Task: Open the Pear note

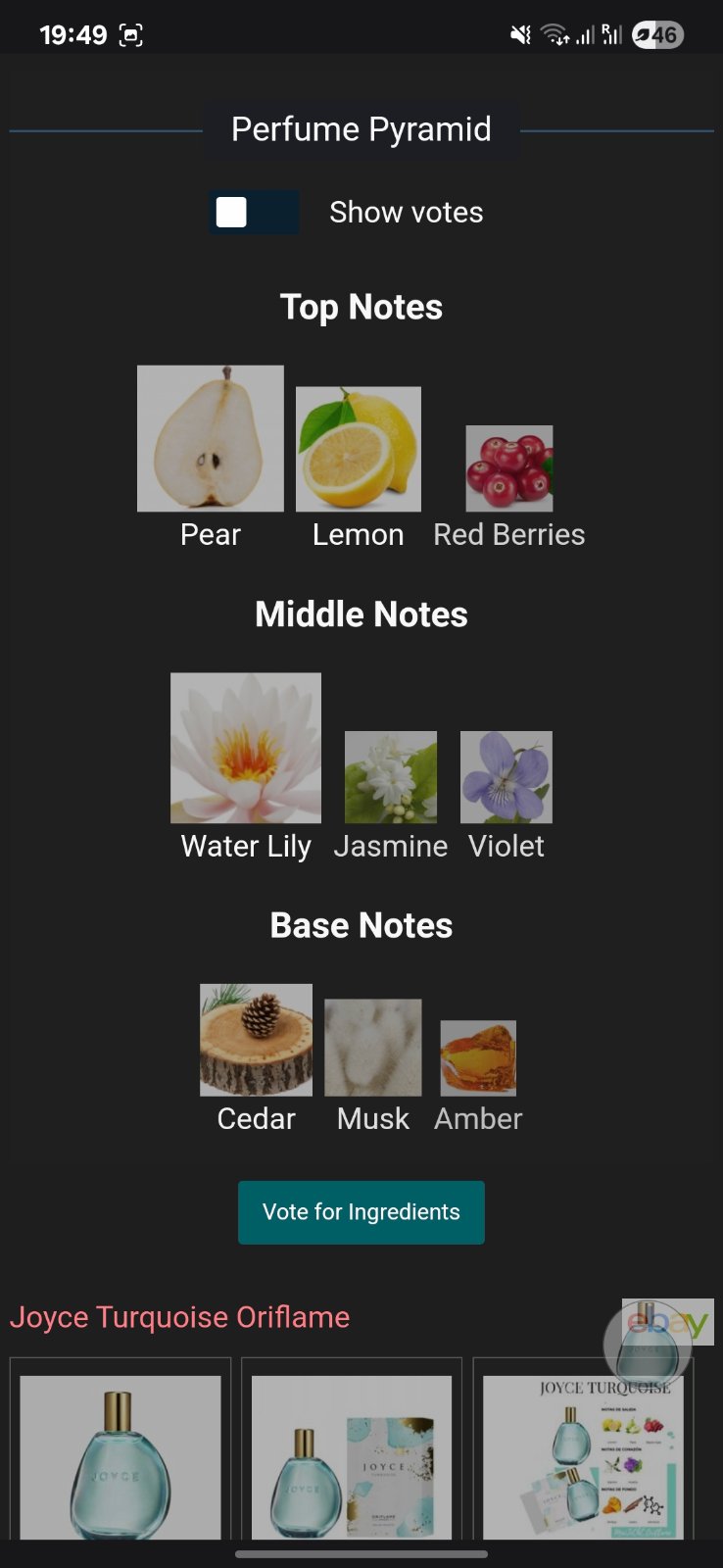Action: click(211, 440)
